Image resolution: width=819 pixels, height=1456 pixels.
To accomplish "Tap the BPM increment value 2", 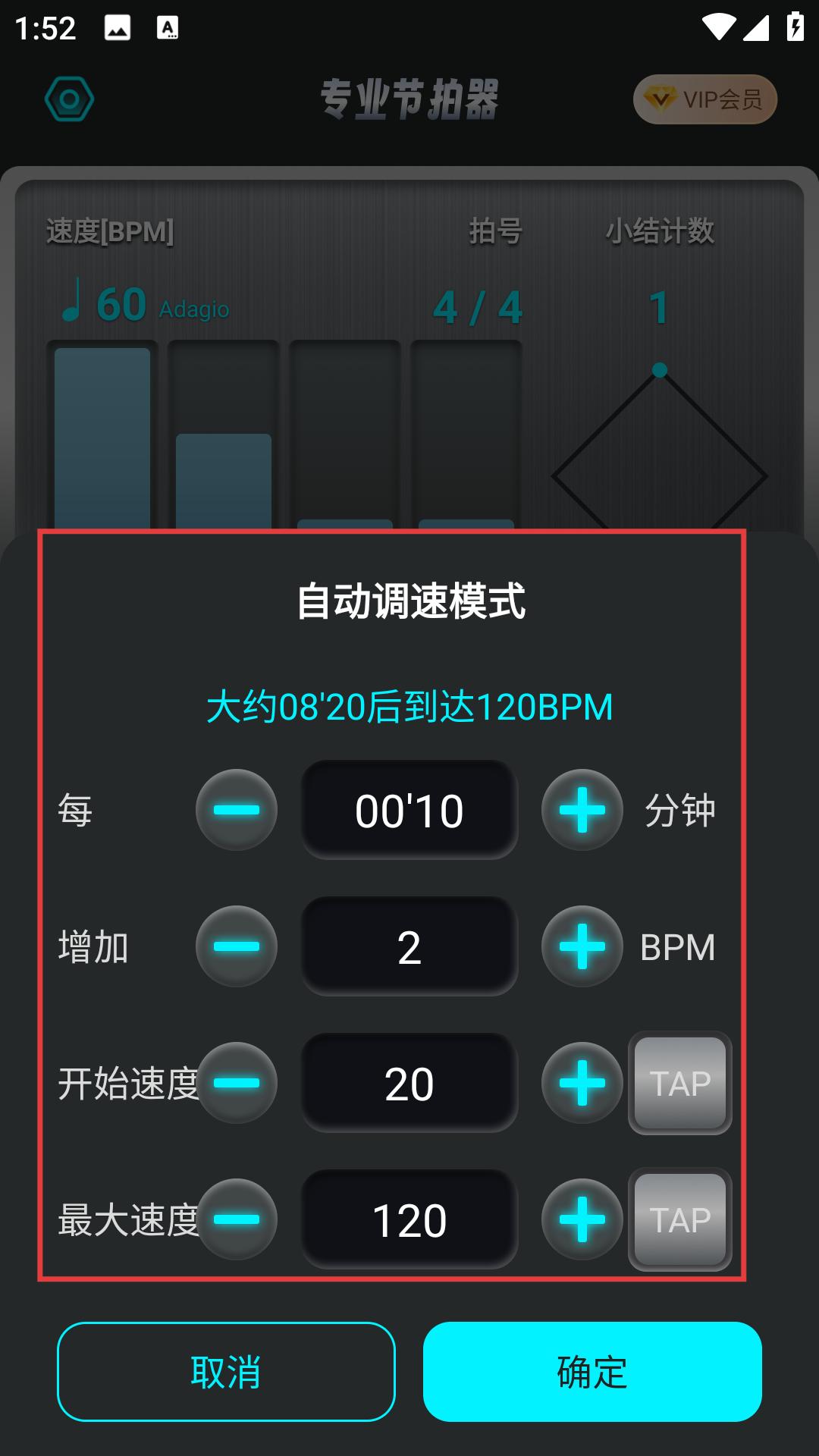I will [x=409, y=946].
